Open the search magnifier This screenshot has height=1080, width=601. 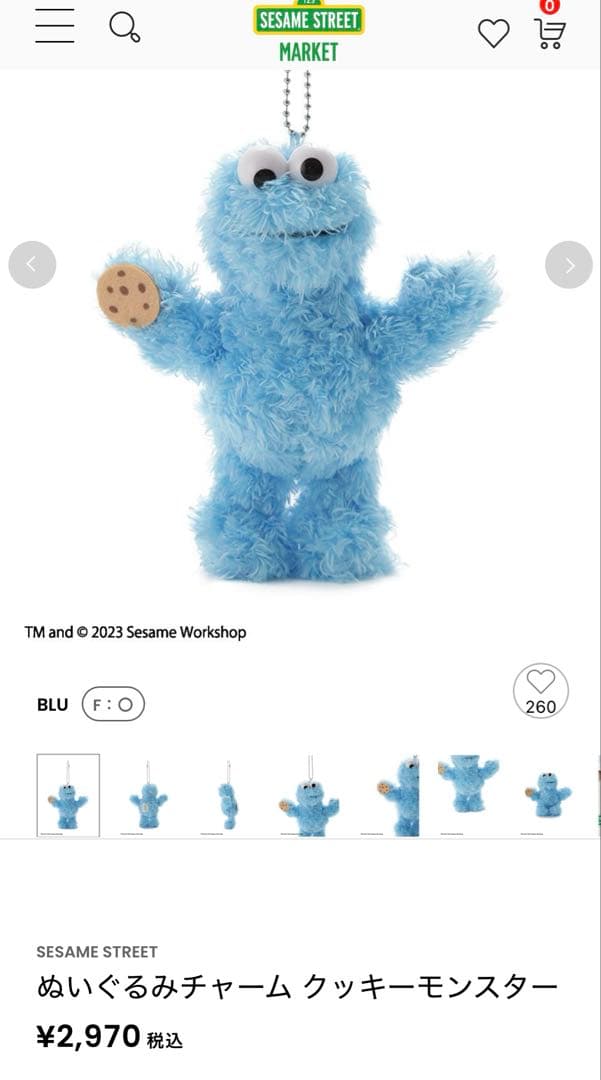tap(124, 27)
